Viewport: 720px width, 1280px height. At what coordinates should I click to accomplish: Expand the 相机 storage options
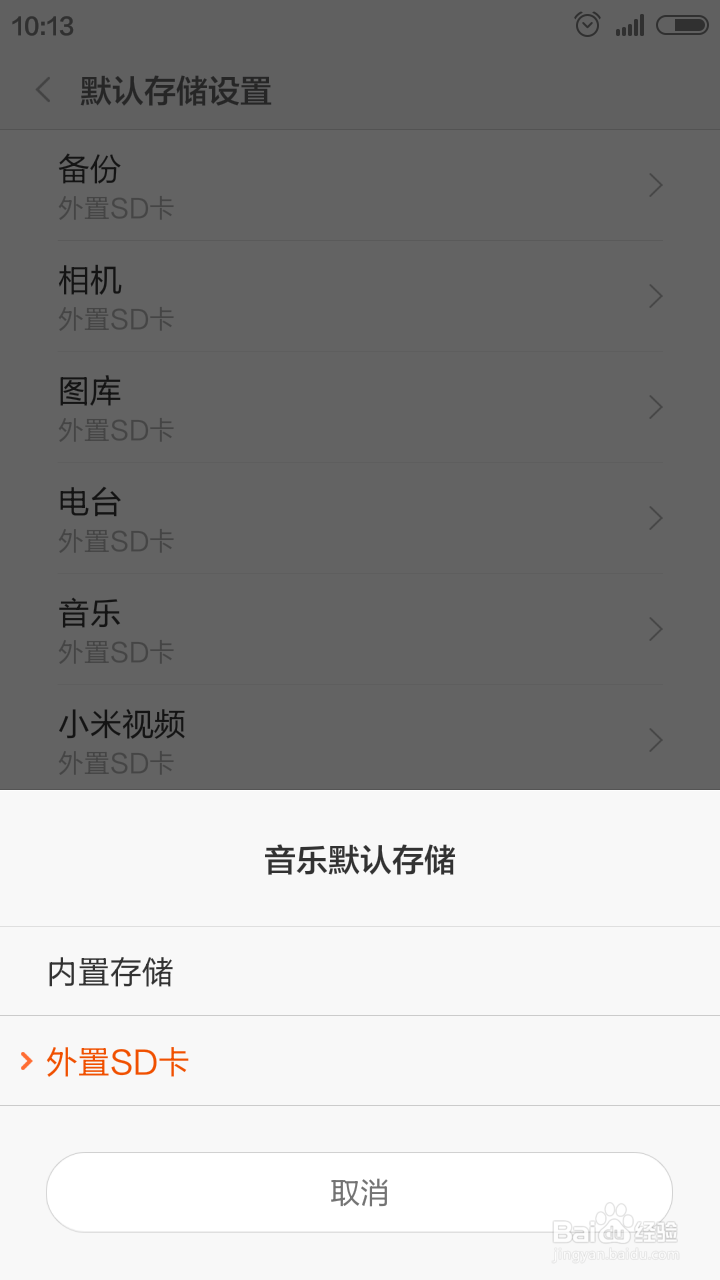click(360, 296)
